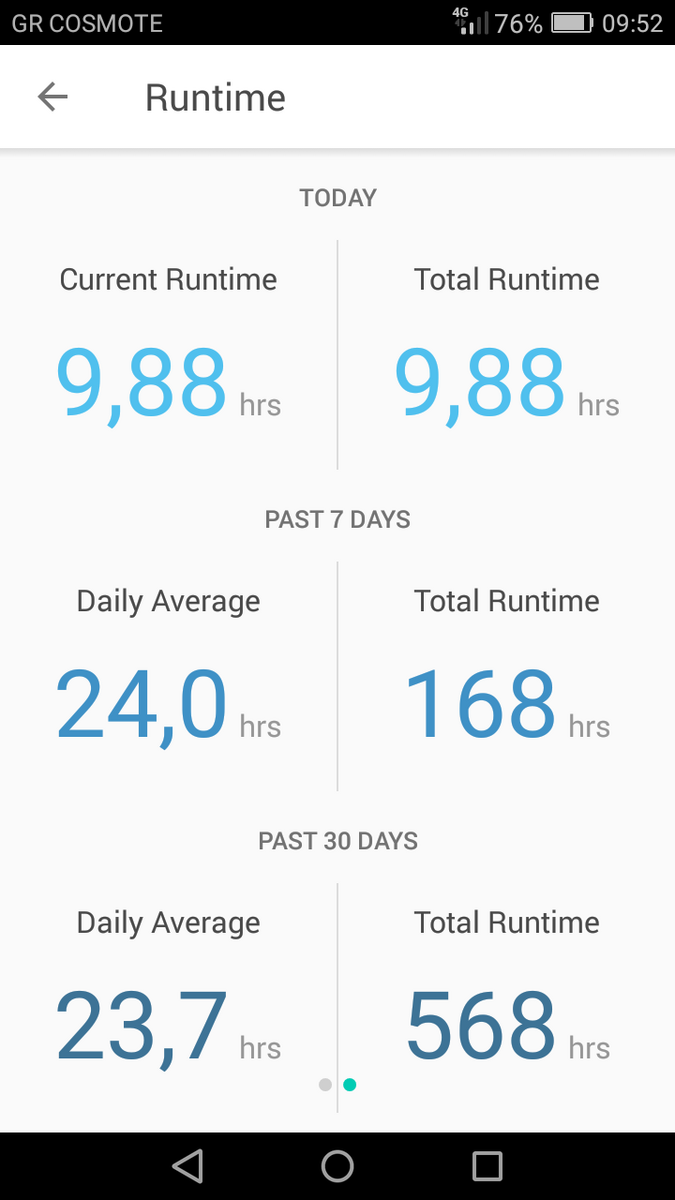Go back using the app bar arrow
675x1200 pixels.
52,97
